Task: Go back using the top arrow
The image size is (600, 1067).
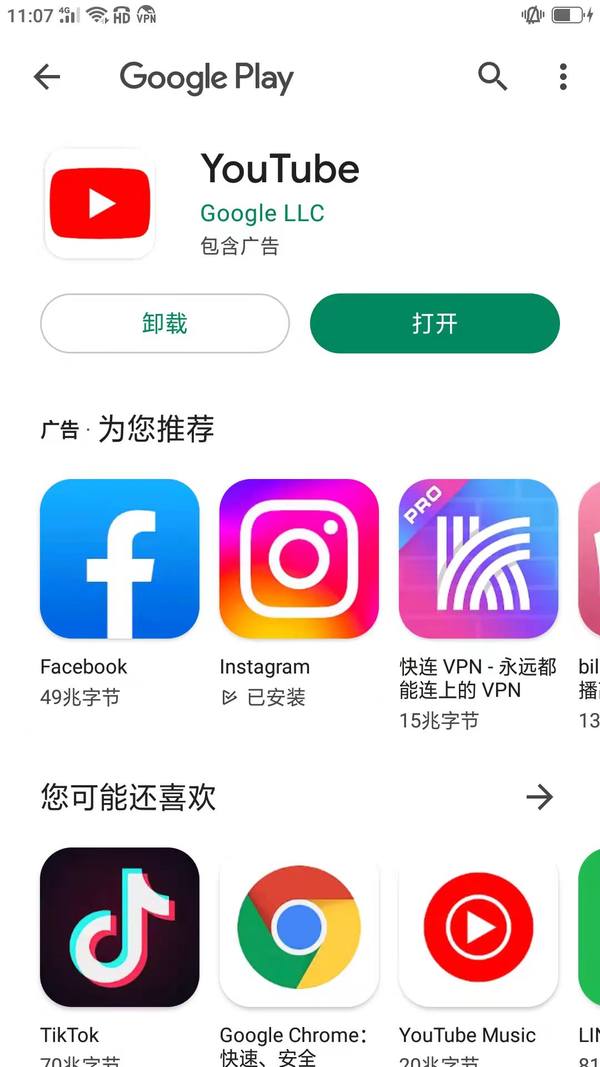Action: coord(47,77)
